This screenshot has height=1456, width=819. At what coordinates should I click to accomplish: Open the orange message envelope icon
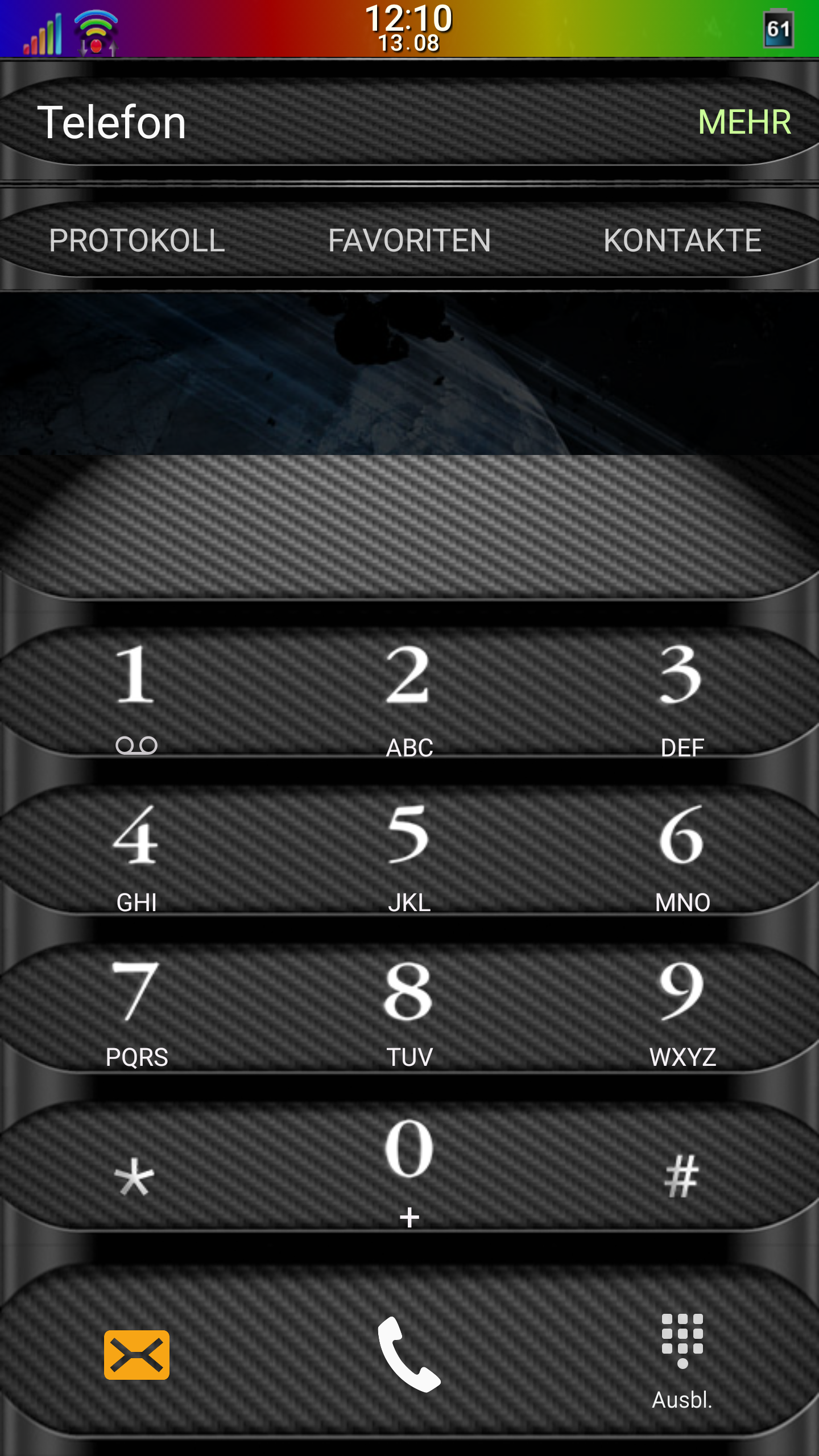point(136,1355)
